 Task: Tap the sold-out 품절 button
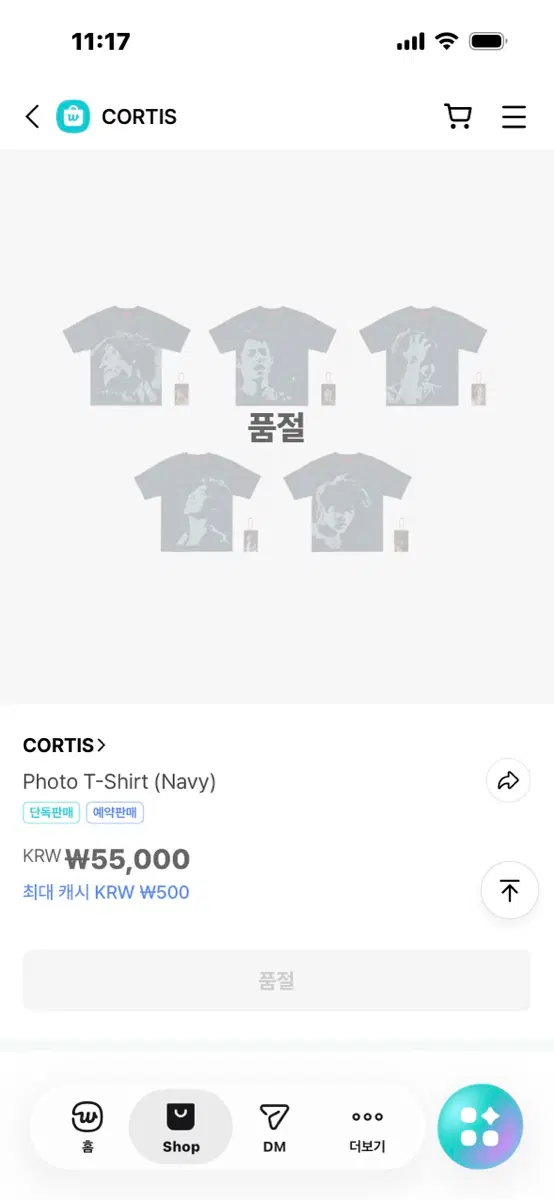point(277,980)
